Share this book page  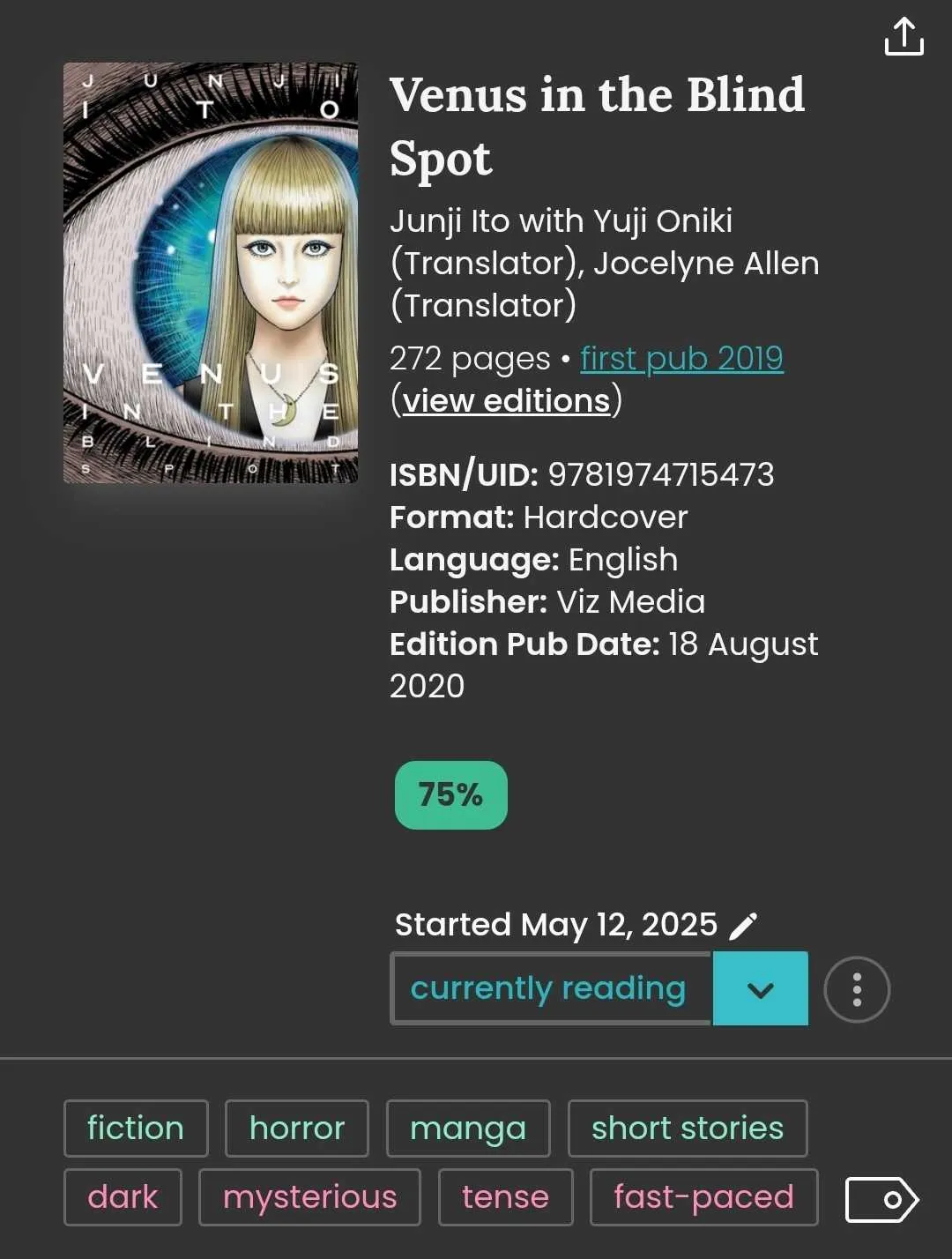[x=904, y=37]
